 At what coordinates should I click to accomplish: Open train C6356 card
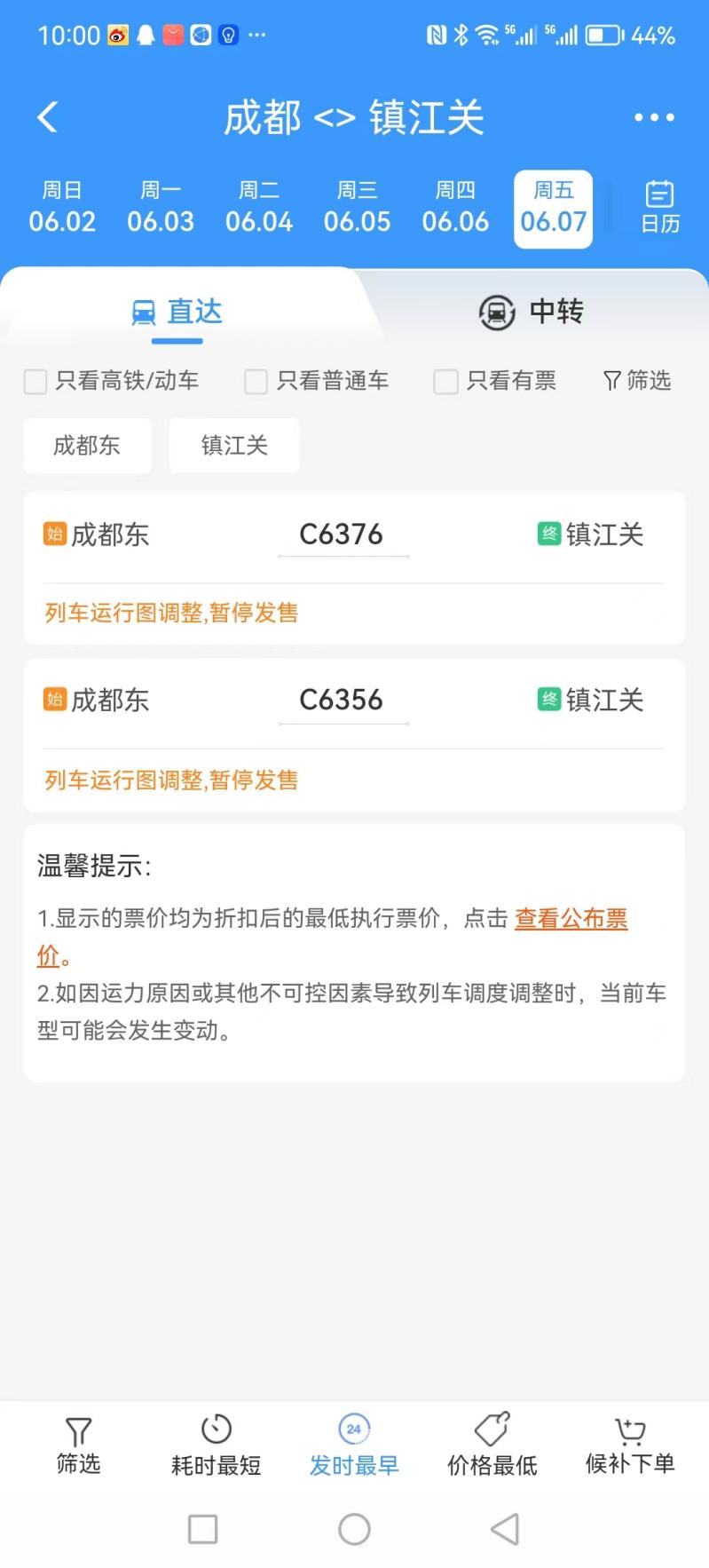[x=354, y=735]
